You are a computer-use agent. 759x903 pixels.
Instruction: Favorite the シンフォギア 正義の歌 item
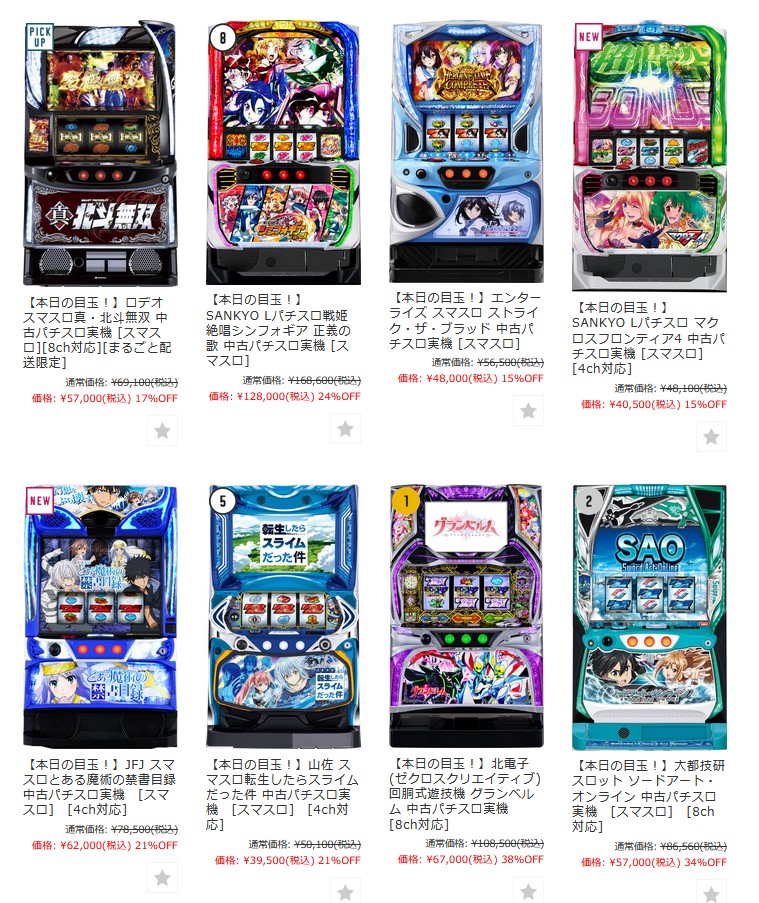[x=345, y=428]
